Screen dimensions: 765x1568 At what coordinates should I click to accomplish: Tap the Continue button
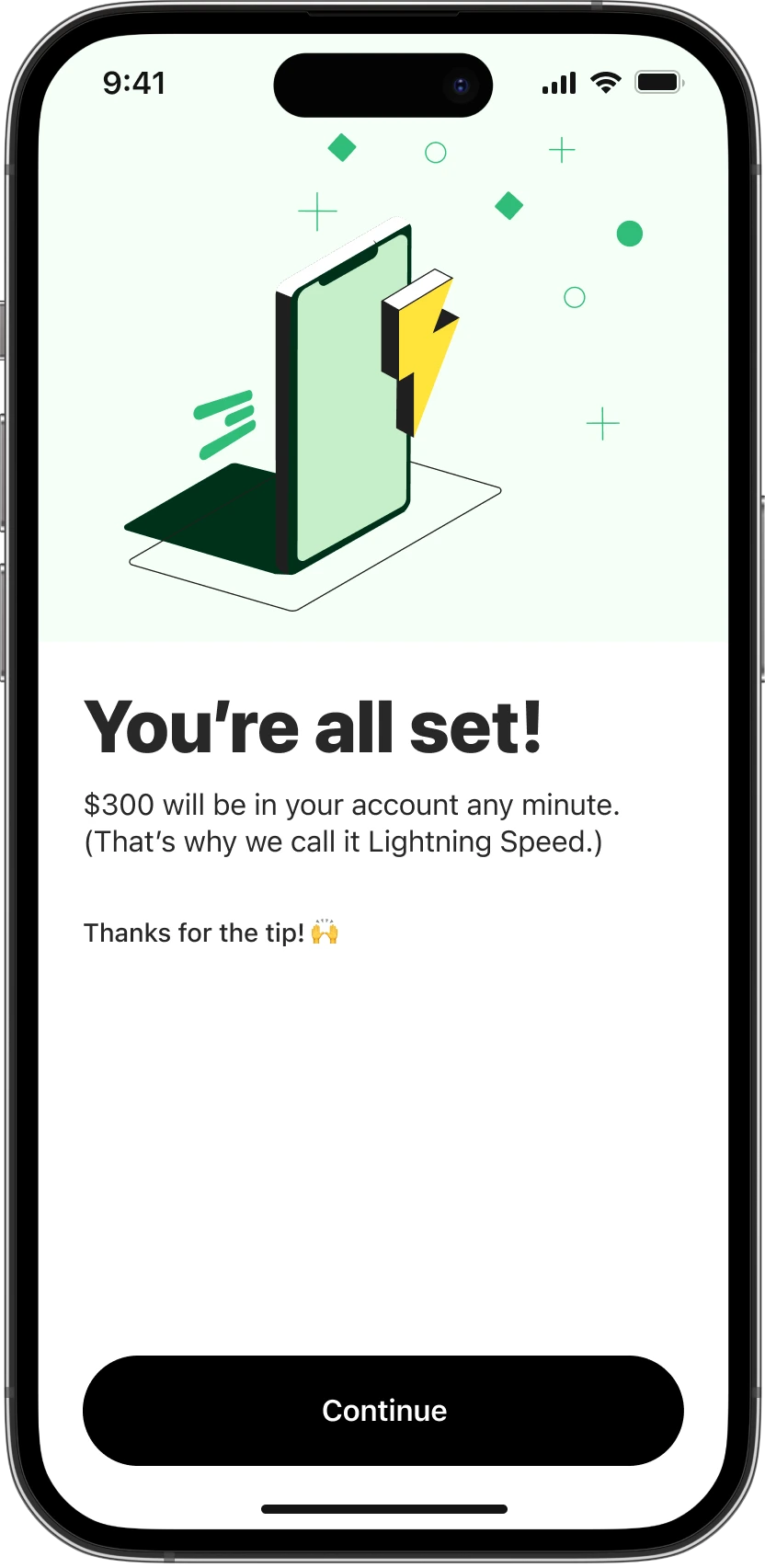(383, 1410)
